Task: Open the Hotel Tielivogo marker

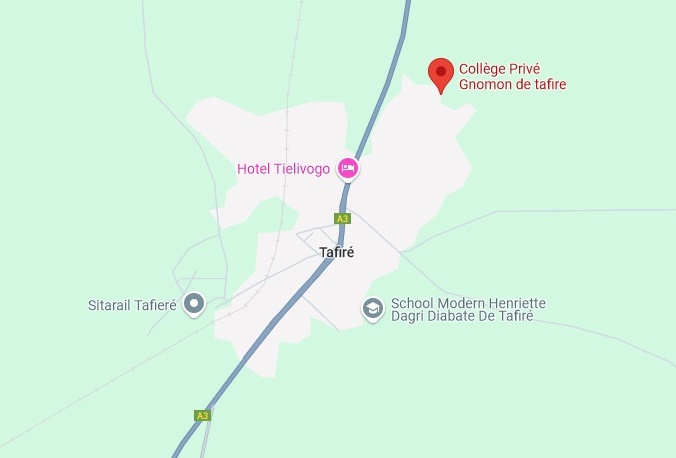Action: pyautogui.click(x=348, y=168)
